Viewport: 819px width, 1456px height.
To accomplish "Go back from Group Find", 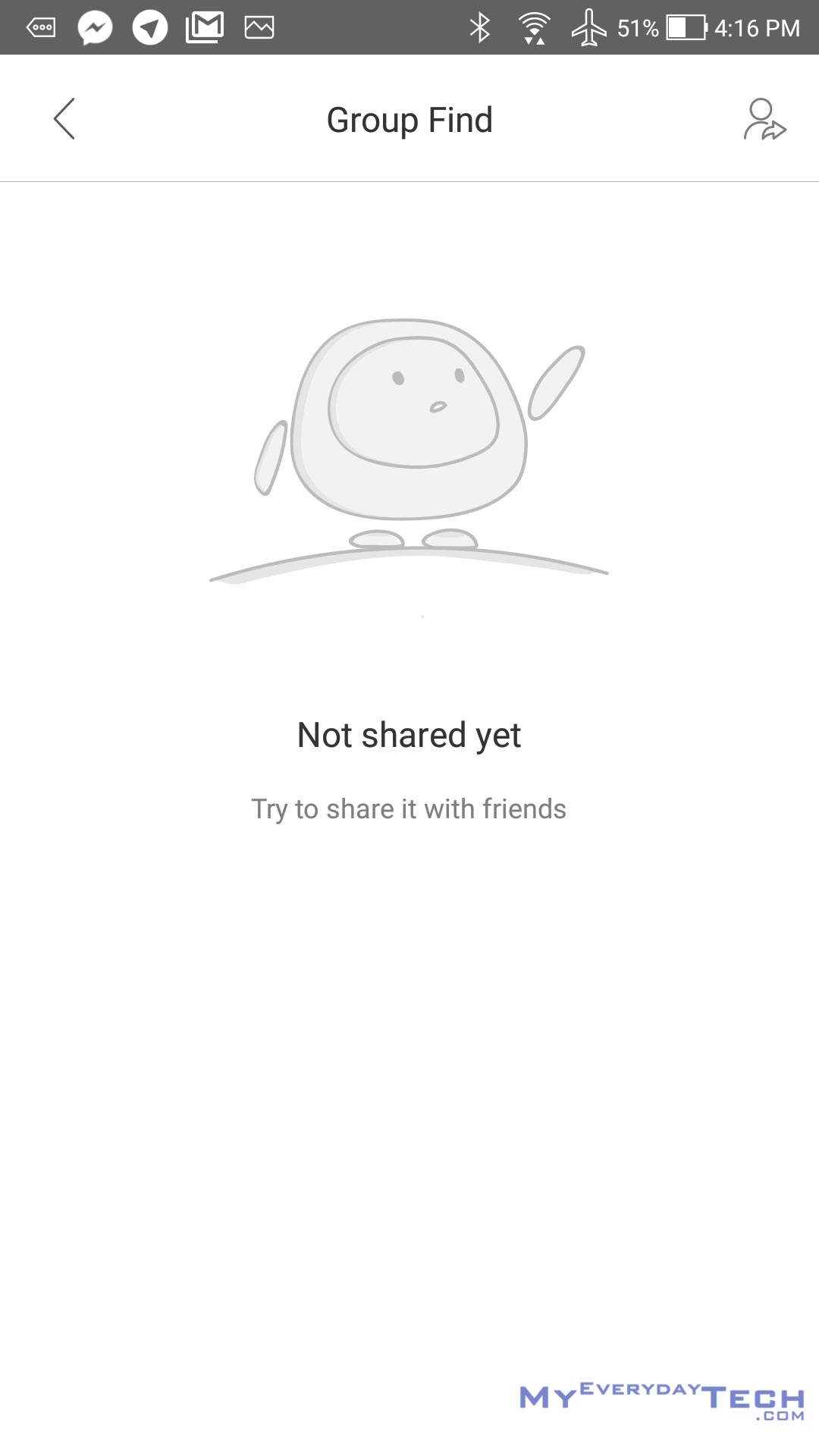I will pyautogui.click(x=64, y=119).
